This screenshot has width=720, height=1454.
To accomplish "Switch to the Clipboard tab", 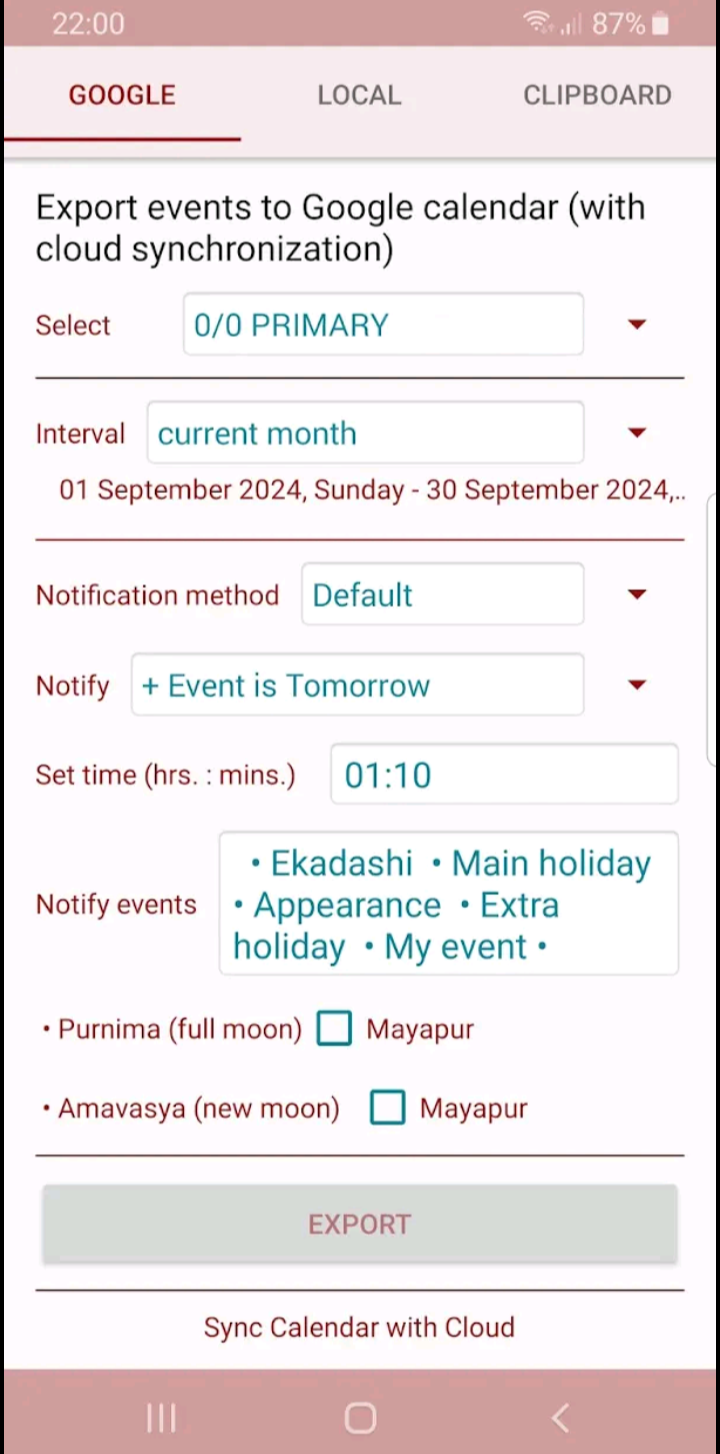I will (597, 95).
